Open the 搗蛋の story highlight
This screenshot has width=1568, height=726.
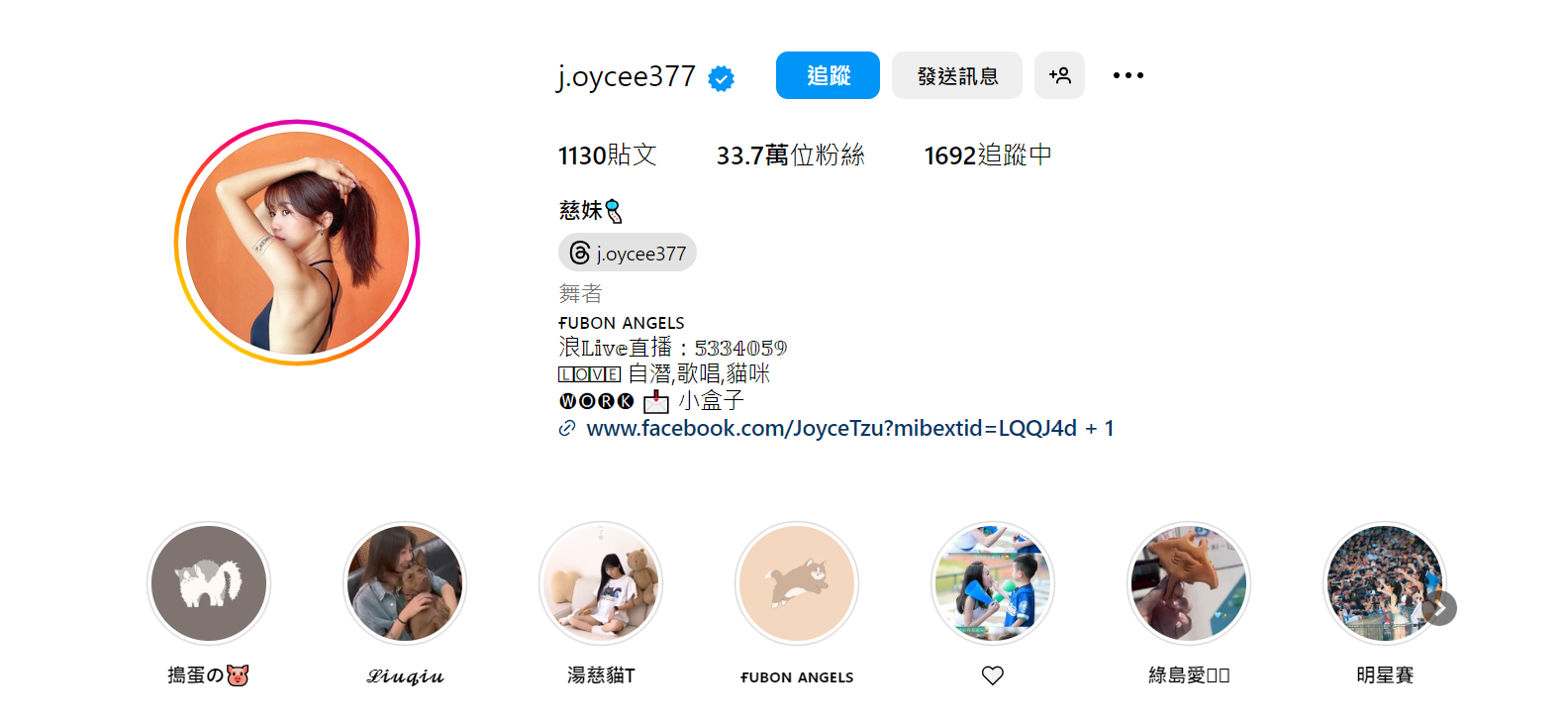click(x=209, y=583)
